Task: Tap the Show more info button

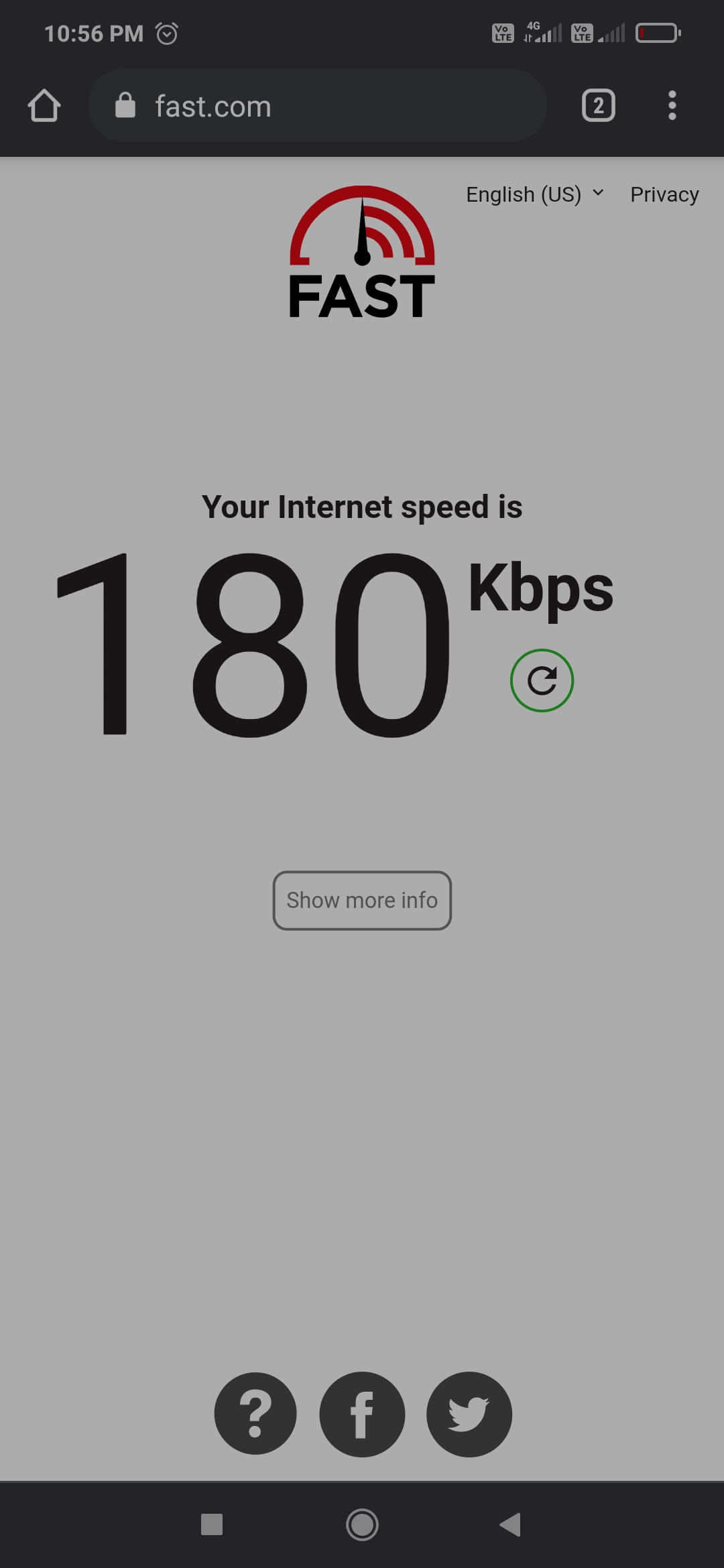Action: [x=362, y=901]
